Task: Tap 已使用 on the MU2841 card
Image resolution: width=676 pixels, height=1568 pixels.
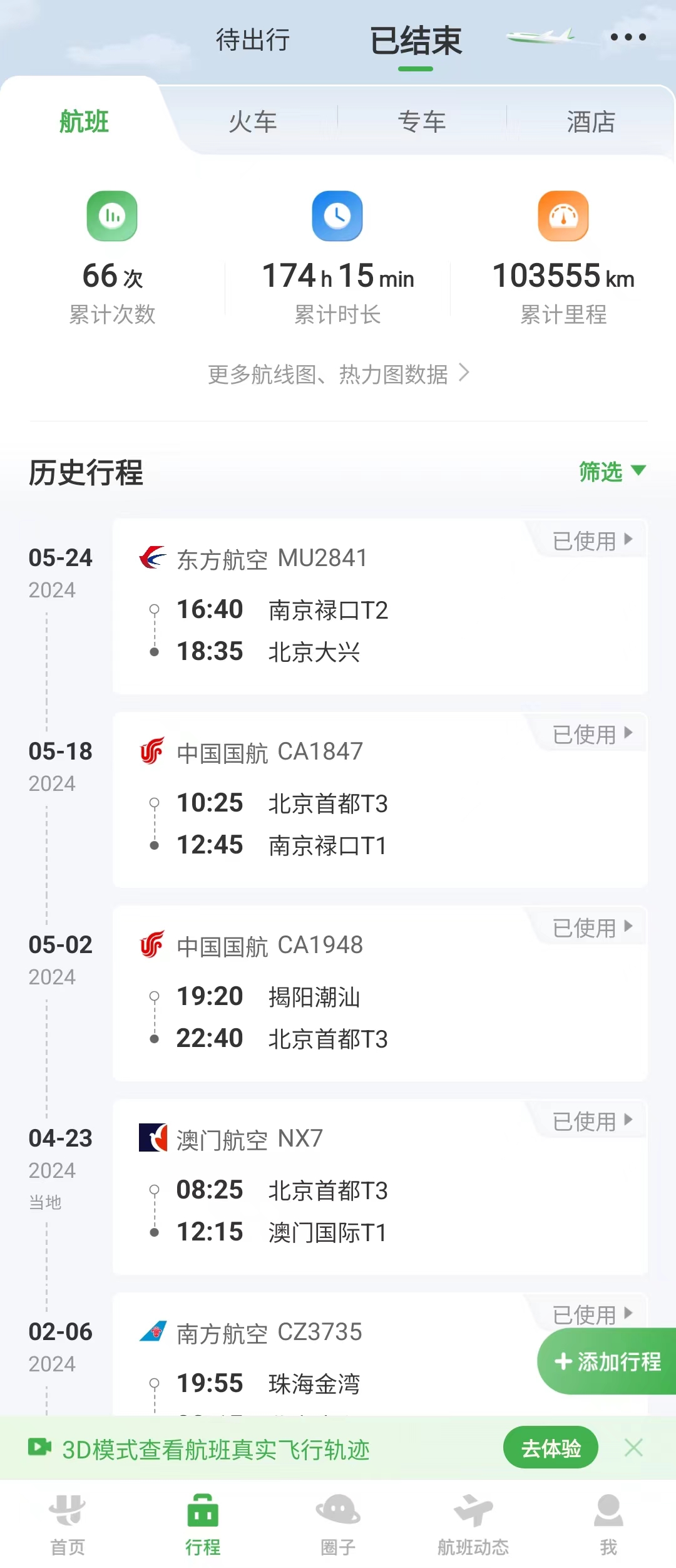Action: [x=592, y=541]
